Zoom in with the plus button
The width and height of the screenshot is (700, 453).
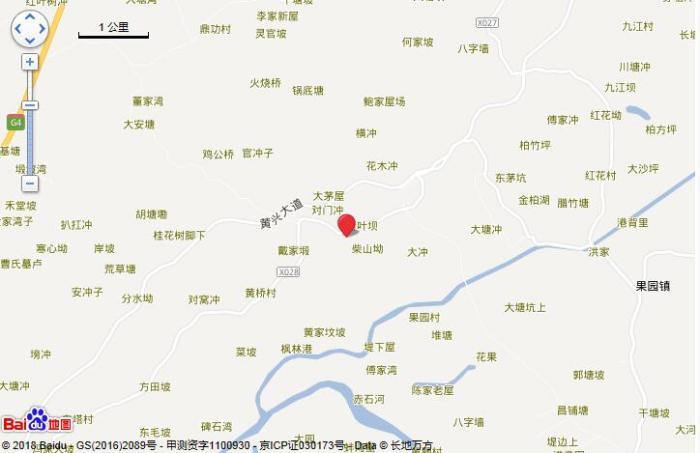coord(29,62)
